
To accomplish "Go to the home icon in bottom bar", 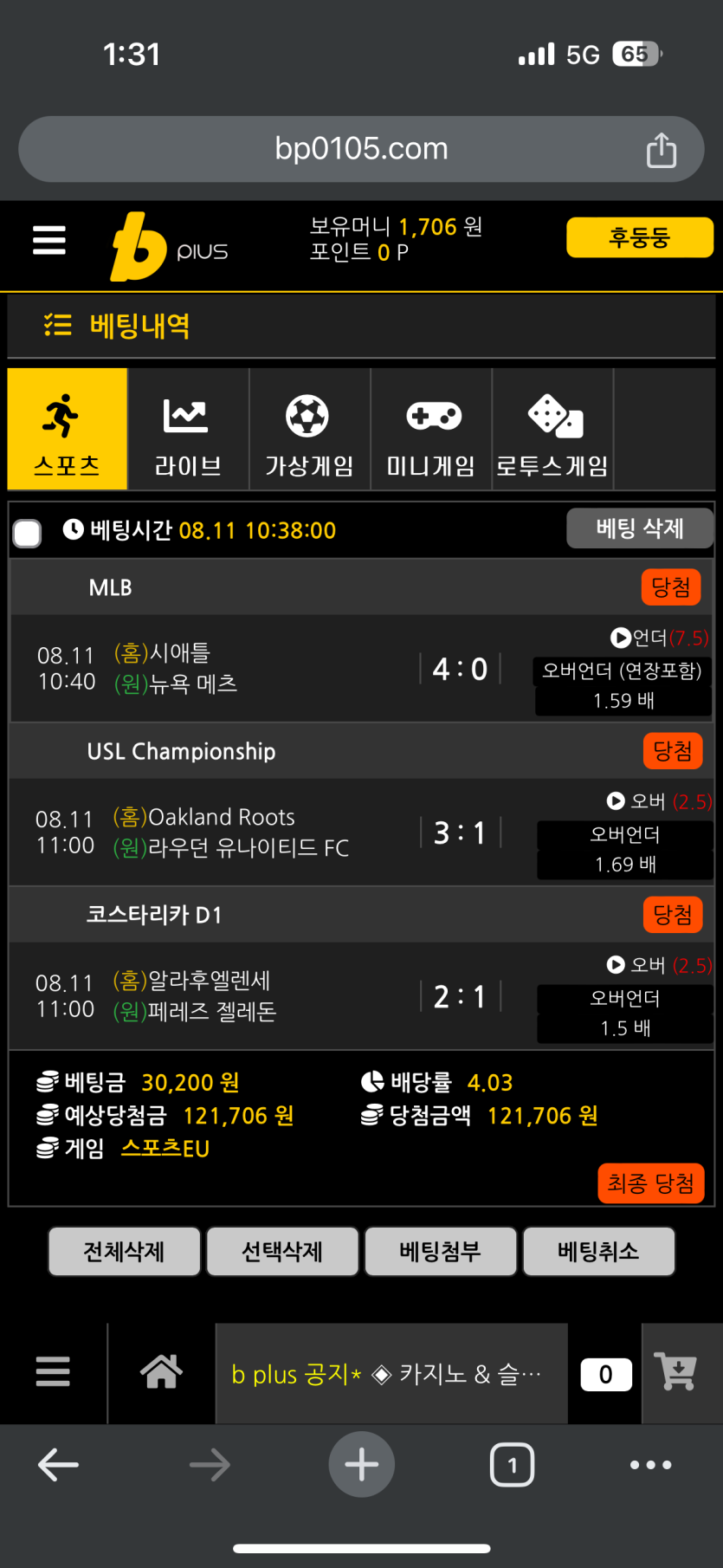I will click(161, 1372).
